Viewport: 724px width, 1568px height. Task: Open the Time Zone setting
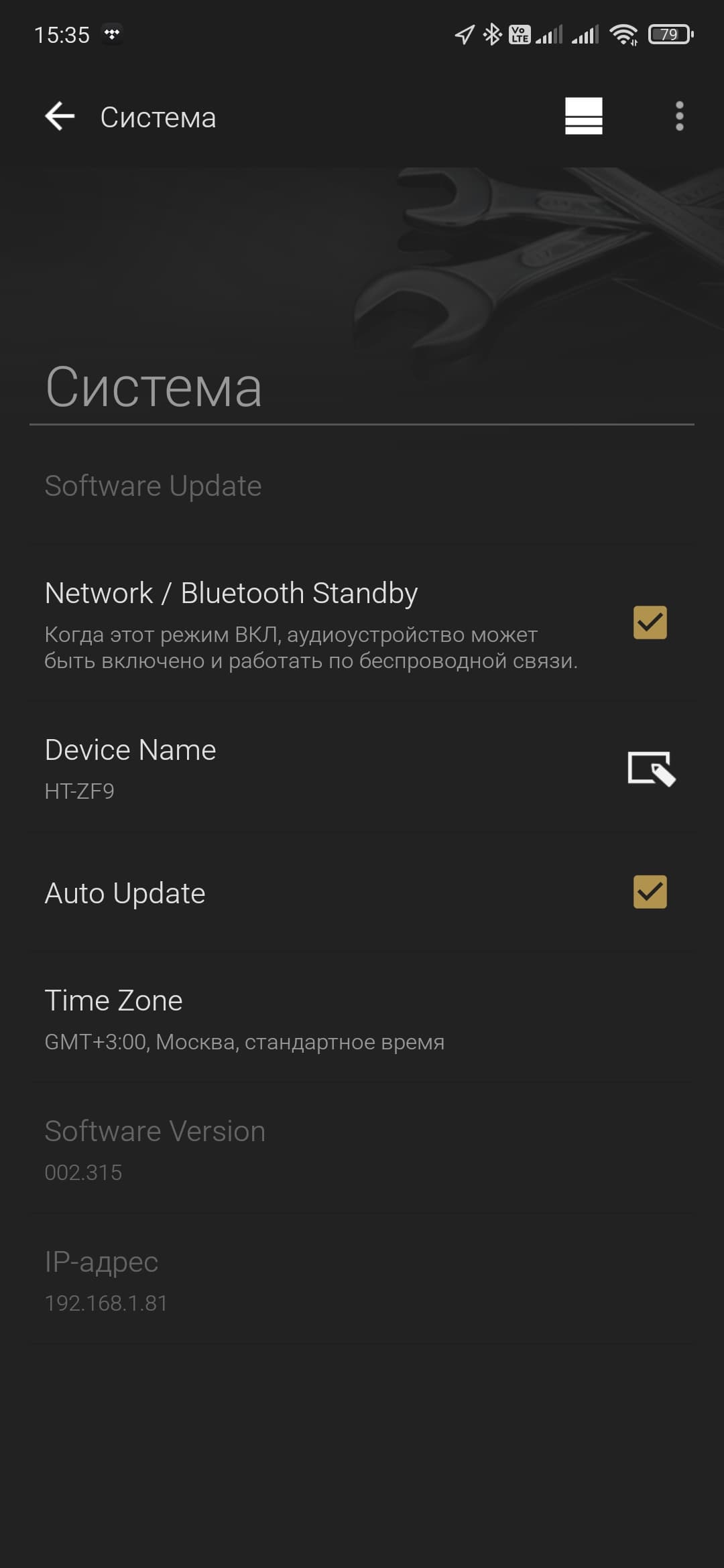[x=244, y=1019]
